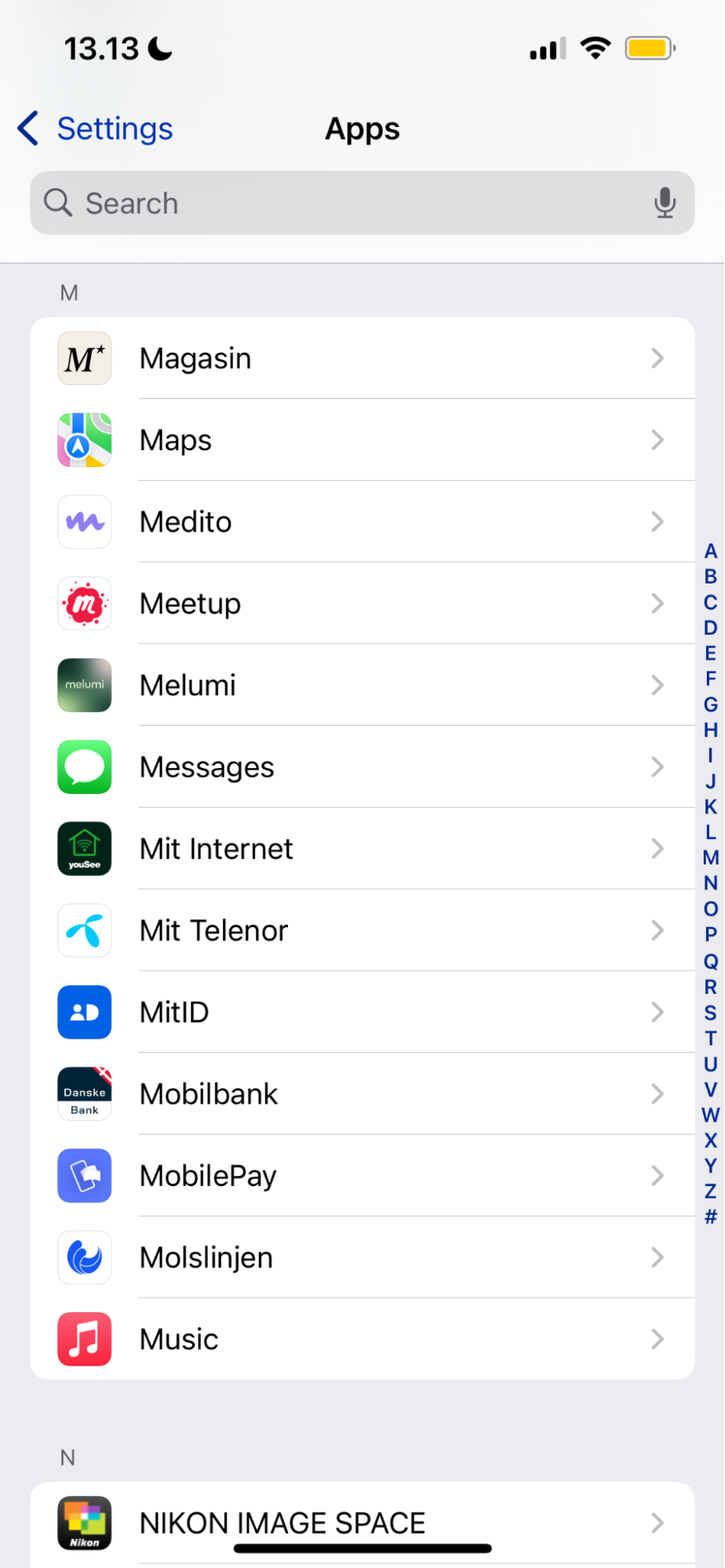The height and width of the screenshot is (1568, 725).
Task: Tap the Search field
Action: tap(314, 203)
